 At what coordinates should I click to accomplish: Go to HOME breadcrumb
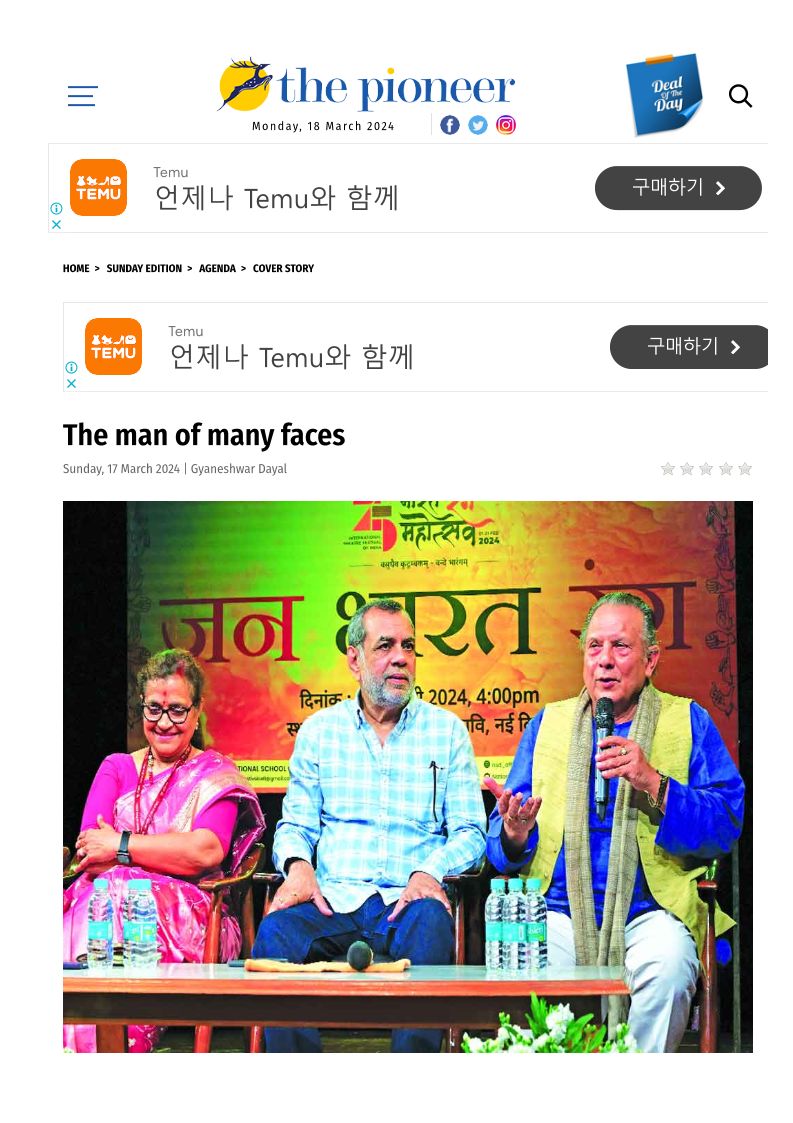pyautogui.click(x=76, y=269)
